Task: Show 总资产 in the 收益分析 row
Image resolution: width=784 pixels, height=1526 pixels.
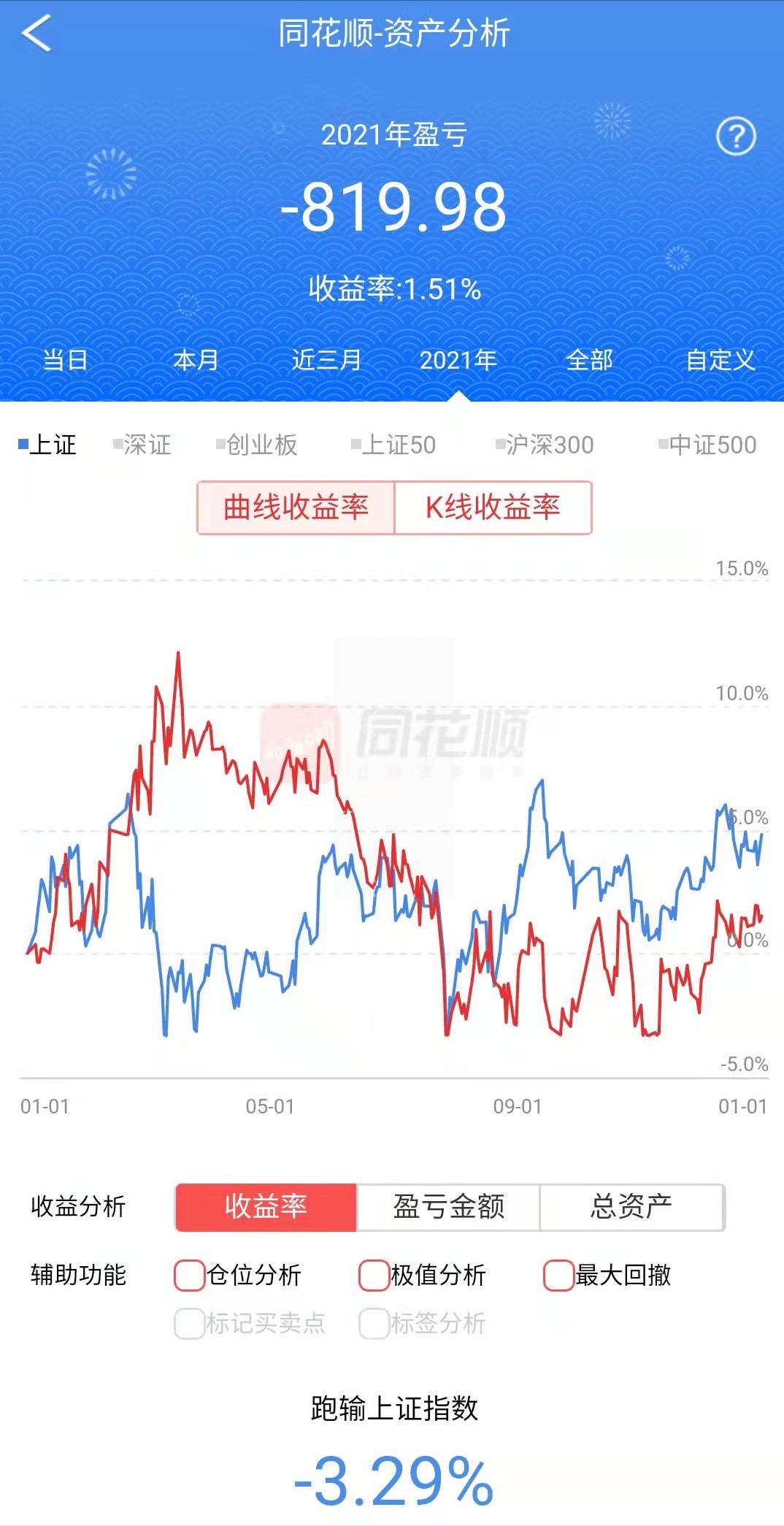Action: pos(631,1207)
